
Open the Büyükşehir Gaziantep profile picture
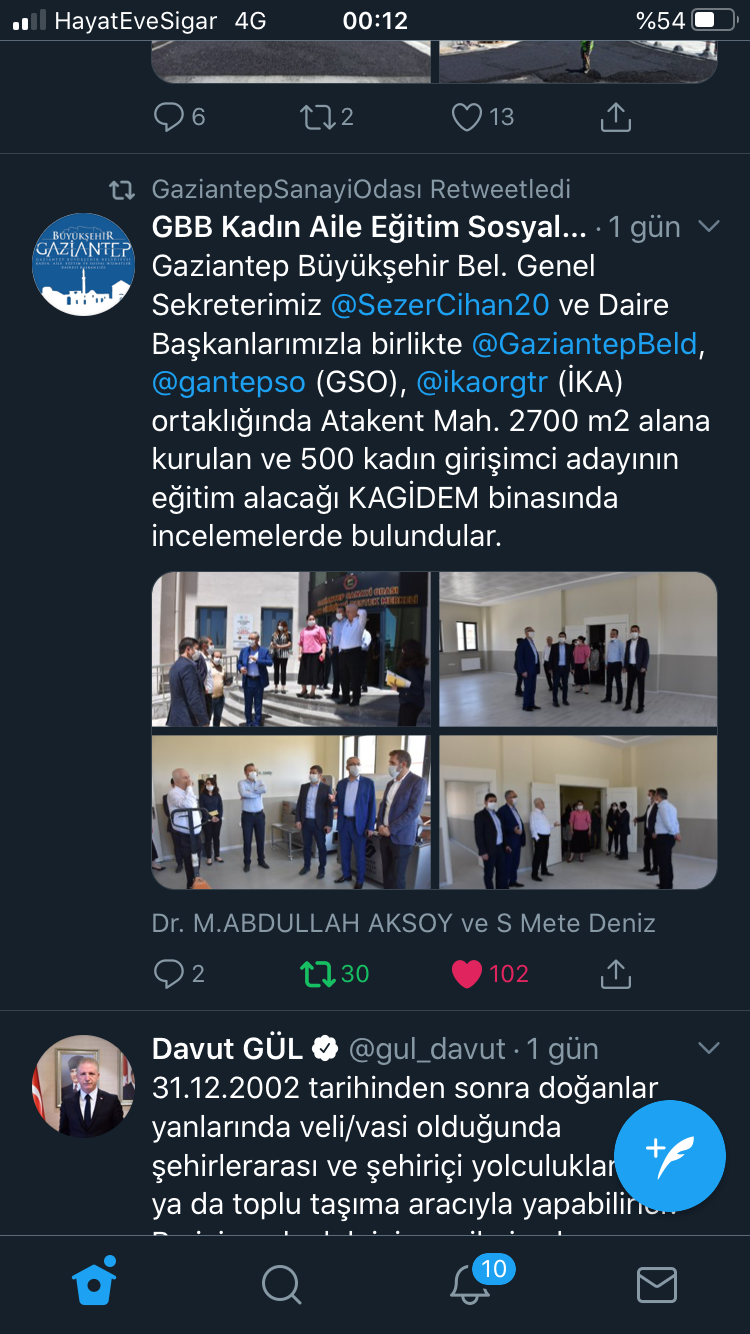click(83, 264)
